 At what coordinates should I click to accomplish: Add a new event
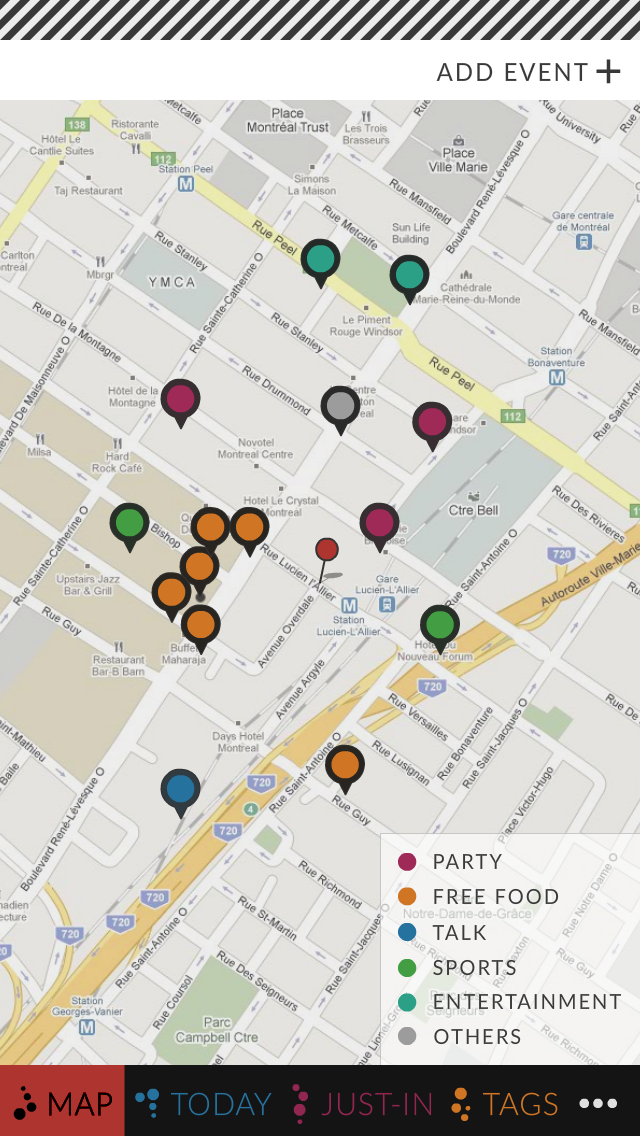coord(528,72)
